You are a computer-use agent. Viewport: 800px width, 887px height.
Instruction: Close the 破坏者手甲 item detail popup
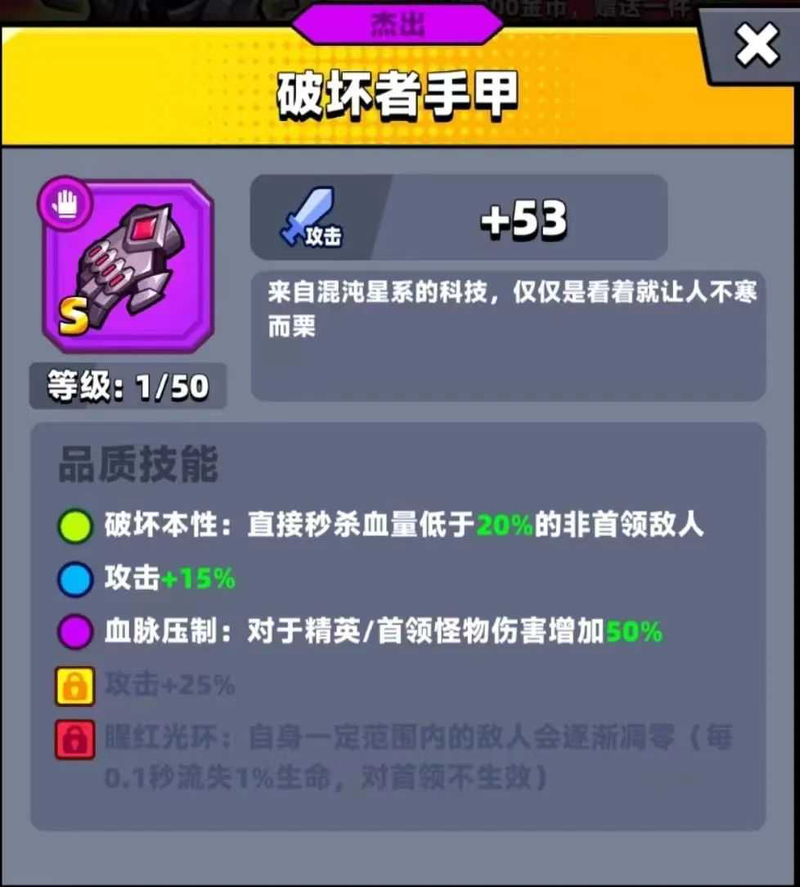click(756, 45)
